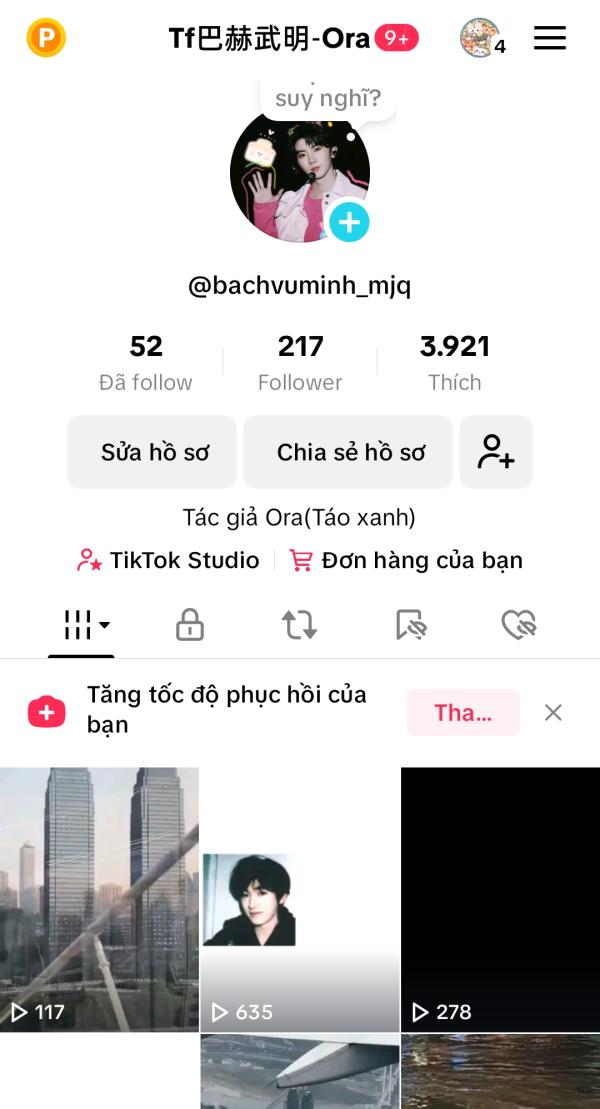
Task: Switch to the liked videos tab
Action: (x=518, y=626)
